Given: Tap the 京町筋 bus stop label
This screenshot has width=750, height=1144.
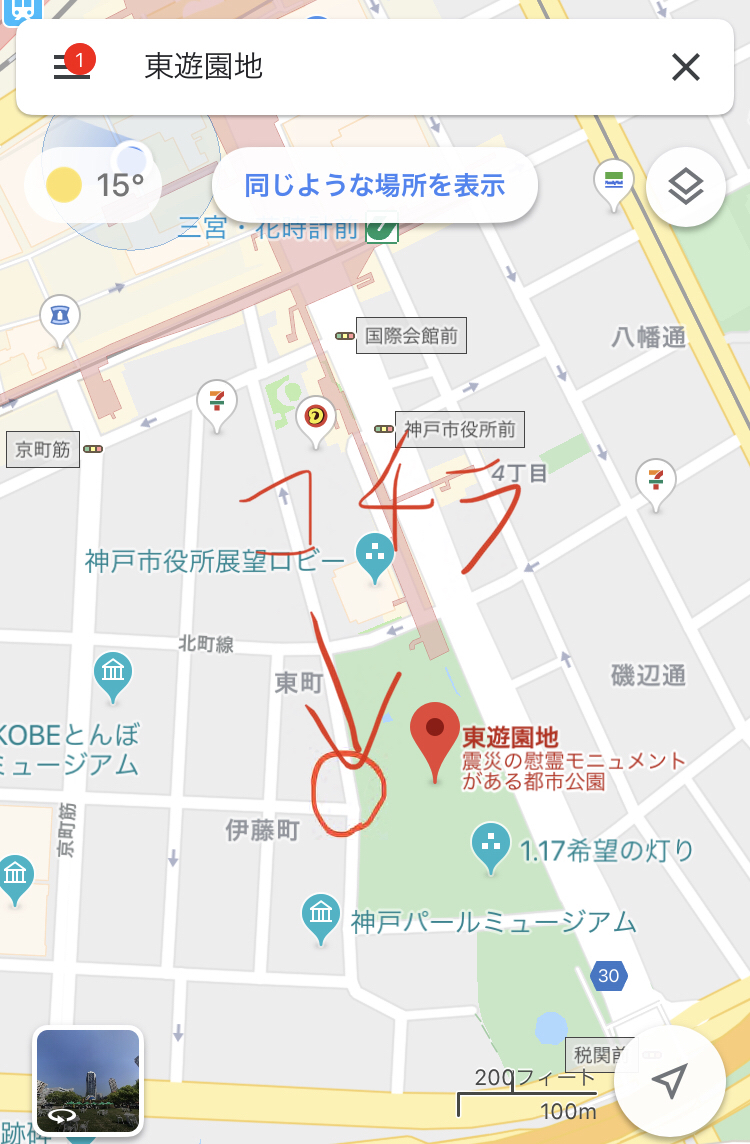Looking at the screenshot, I should 43,449.
